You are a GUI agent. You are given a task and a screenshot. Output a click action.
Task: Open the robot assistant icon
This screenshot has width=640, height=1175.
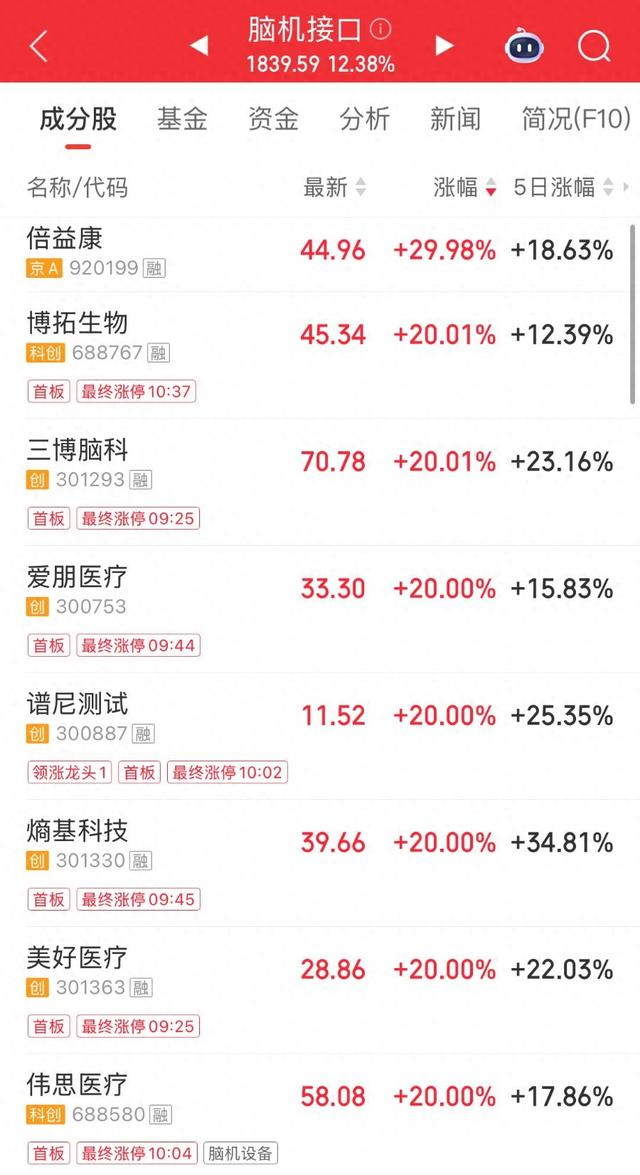(524, 46)
